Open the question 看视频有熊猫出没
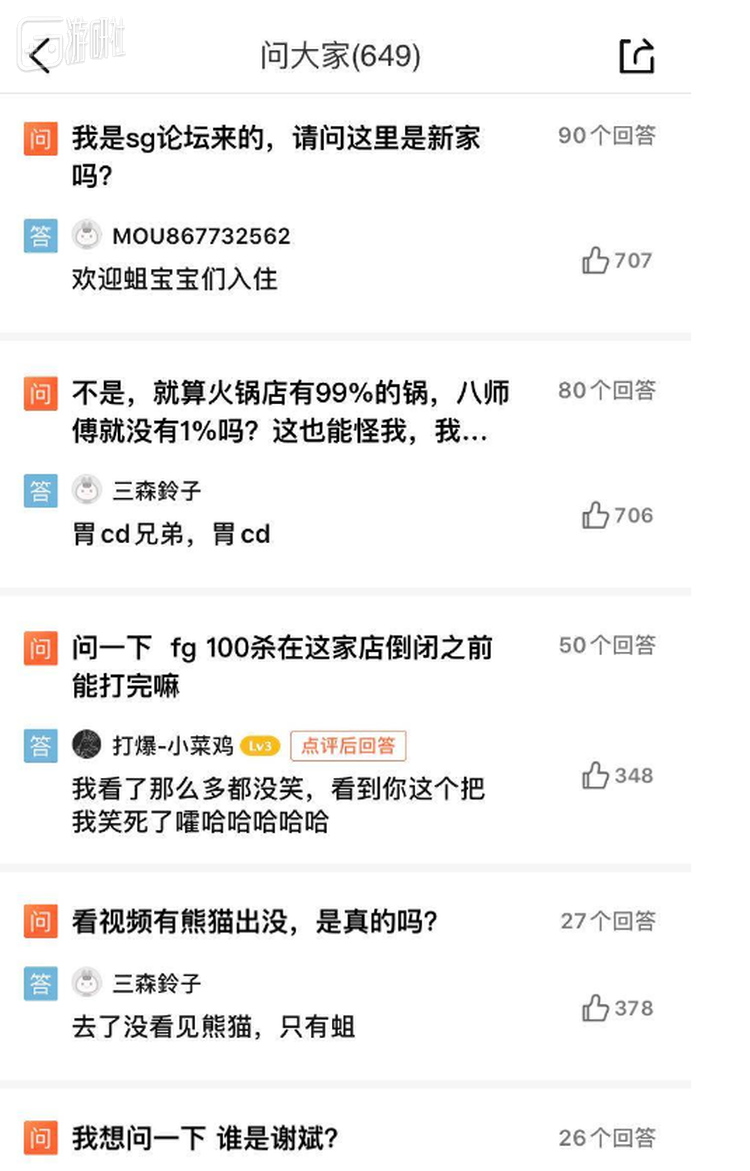The width and height of the screenshot is (750, 1171). click(x=255, y=921)
